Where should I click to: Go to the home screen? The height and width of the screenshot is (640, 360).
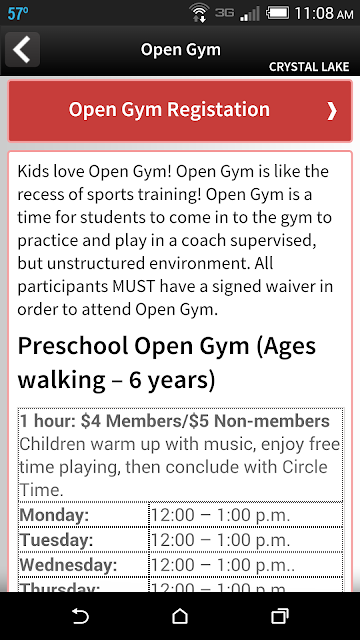[180, 616]
